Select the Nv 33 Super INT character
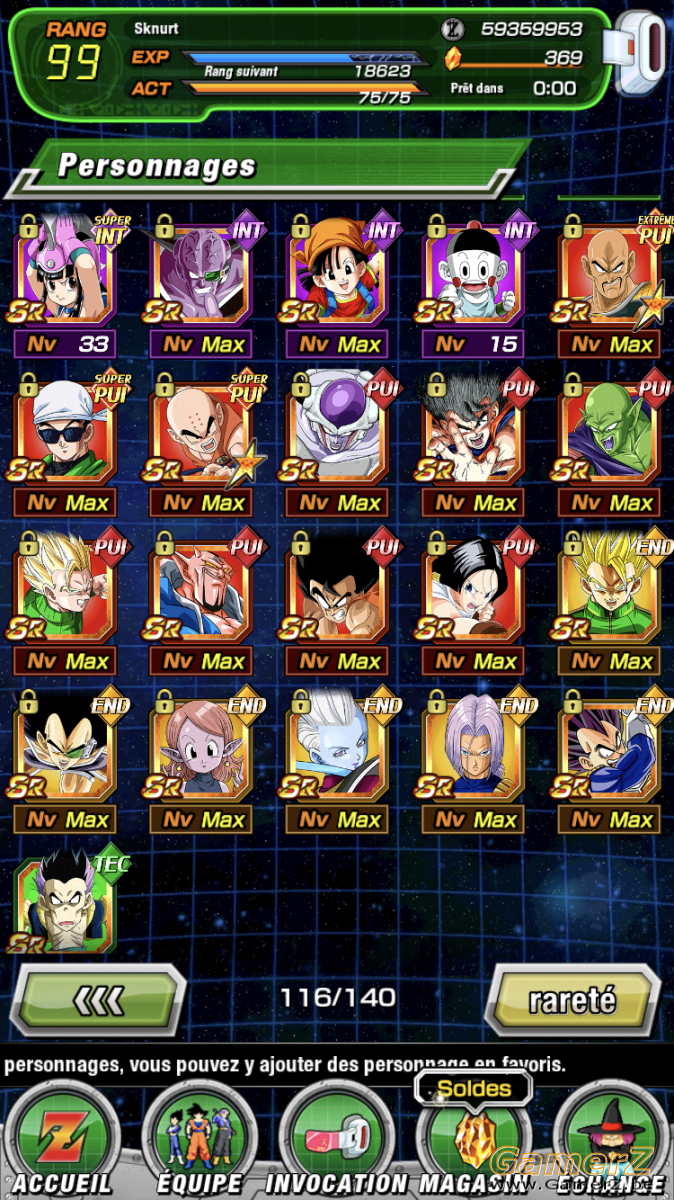The image size is (674, 1200). [x=65, y=285]
